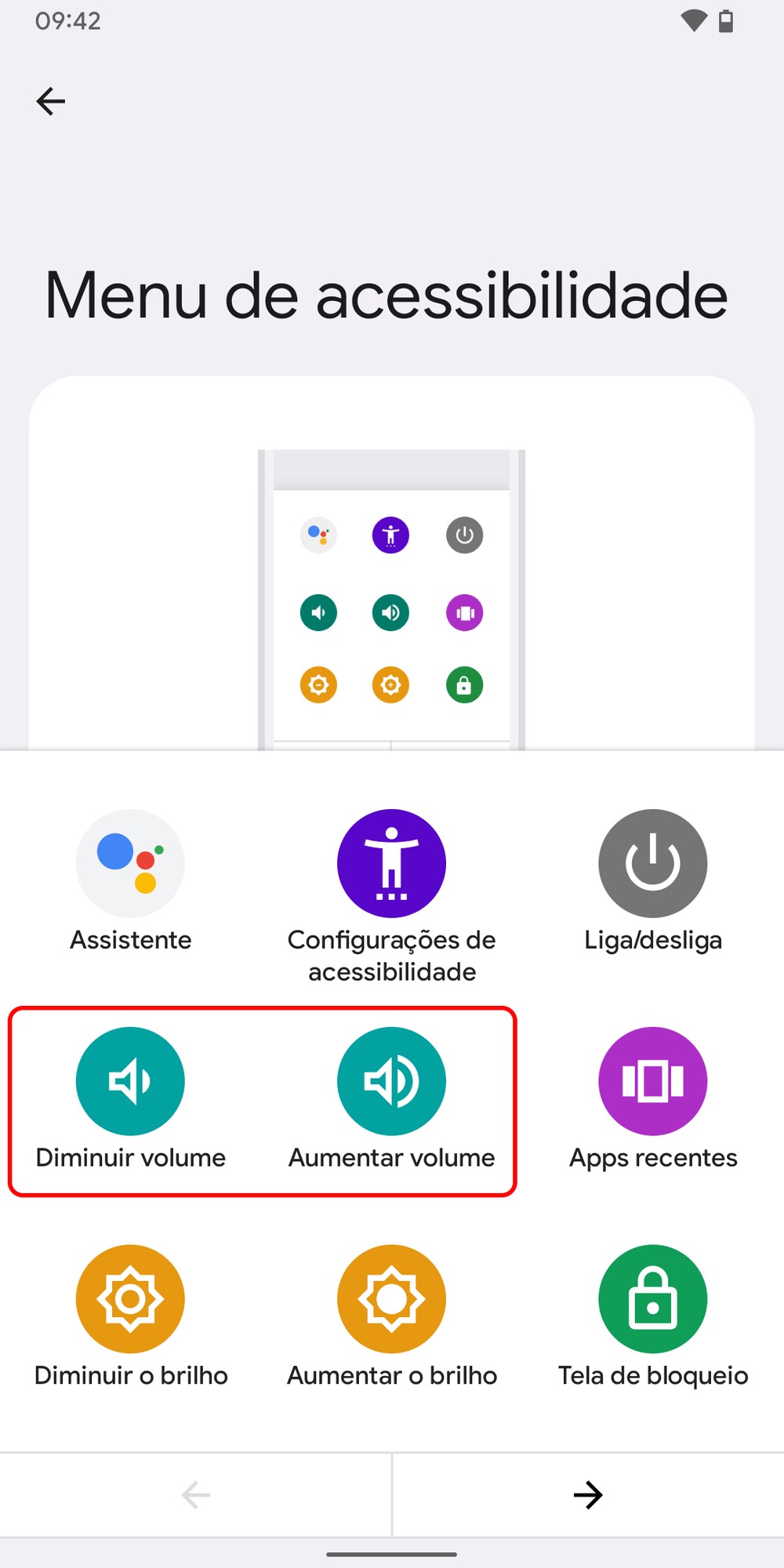Open the Assistente shortcut
784x1568 pixels.
point(130,864)
